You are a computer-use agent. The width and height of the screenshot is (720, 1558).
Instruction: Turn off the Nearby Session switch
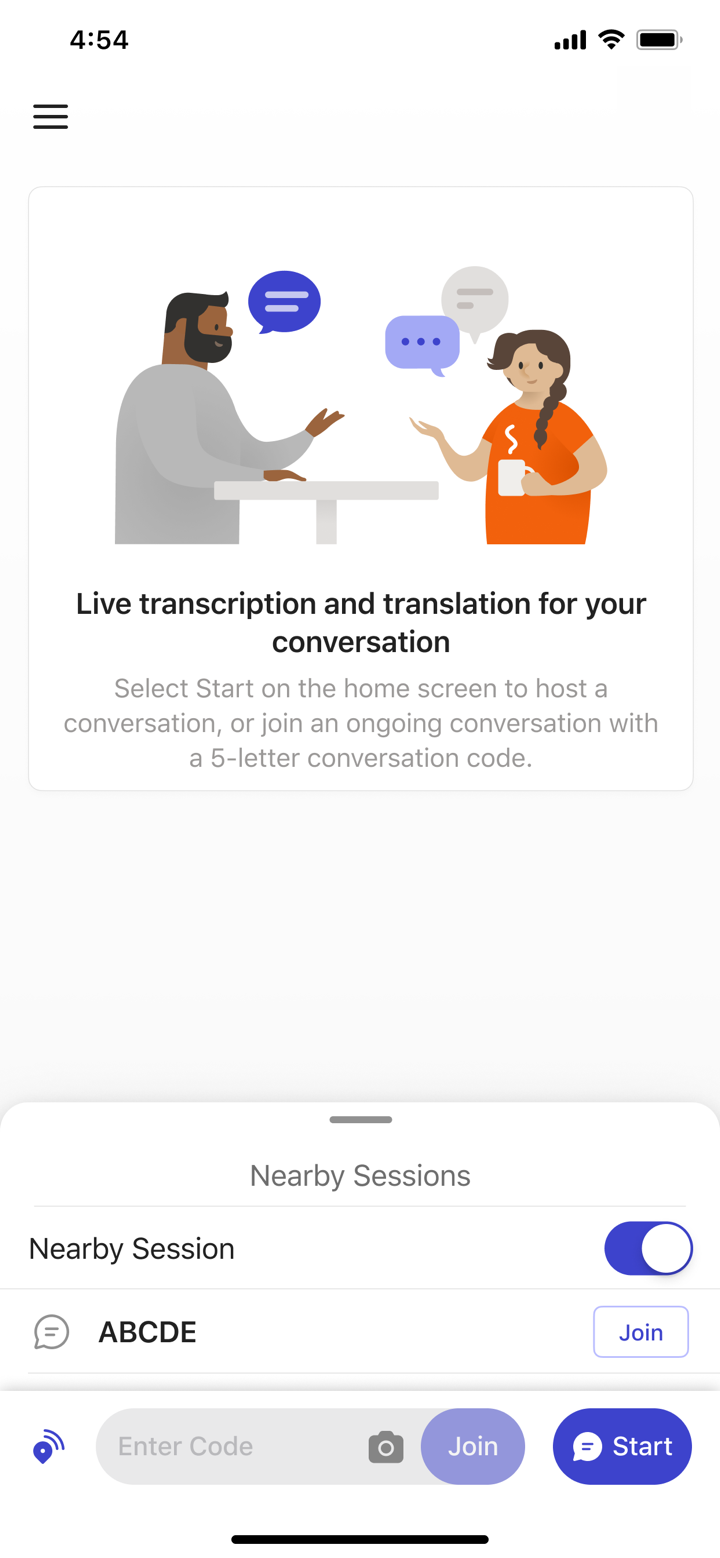pos(648,1248)
